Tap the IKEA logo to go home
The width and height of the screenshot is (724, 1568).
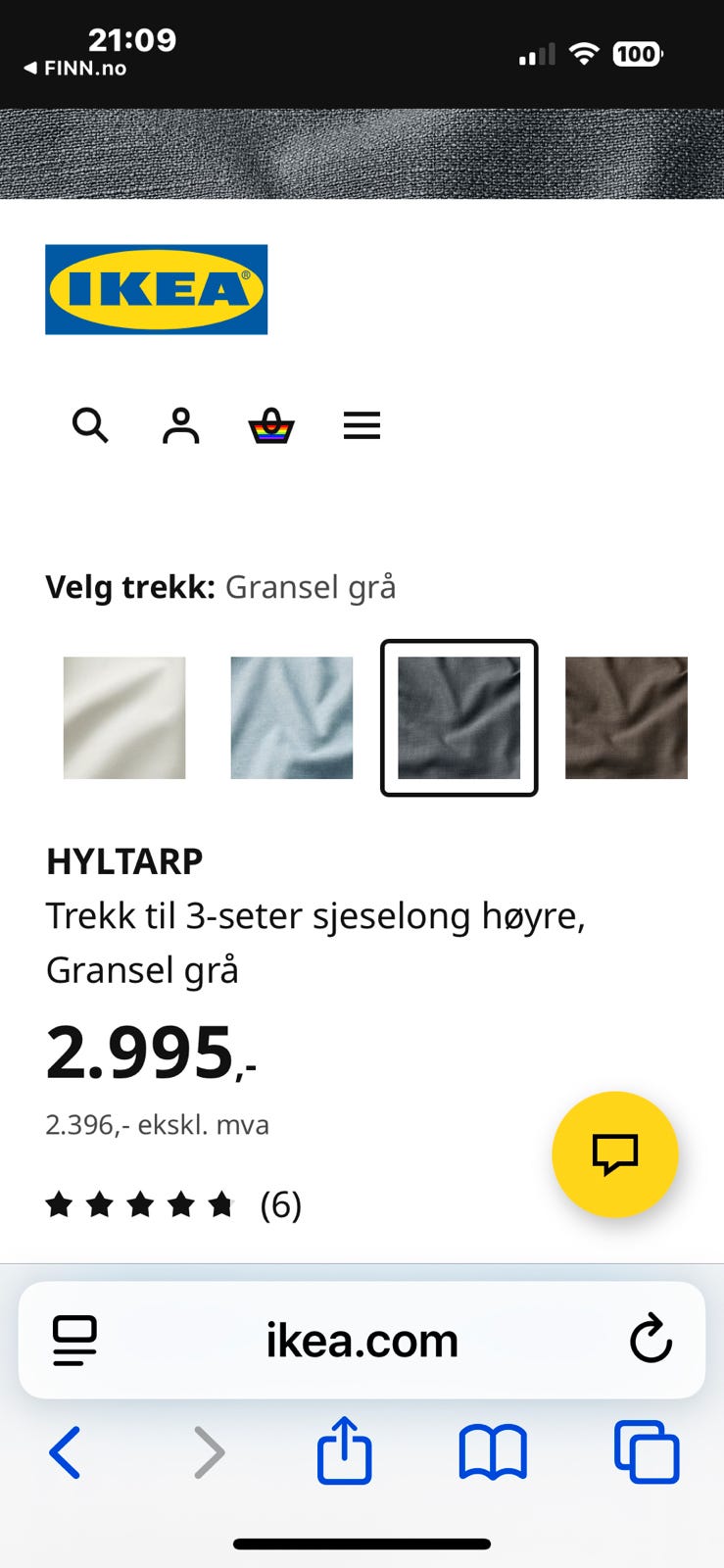[155, 290]
